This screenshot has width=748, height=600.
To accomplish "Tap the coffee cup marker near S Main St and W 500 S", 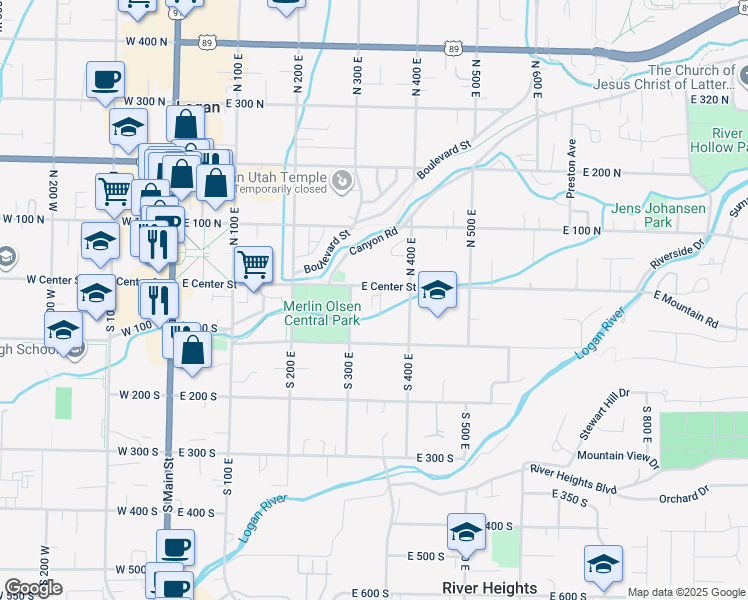I will [x=175, y=548].
